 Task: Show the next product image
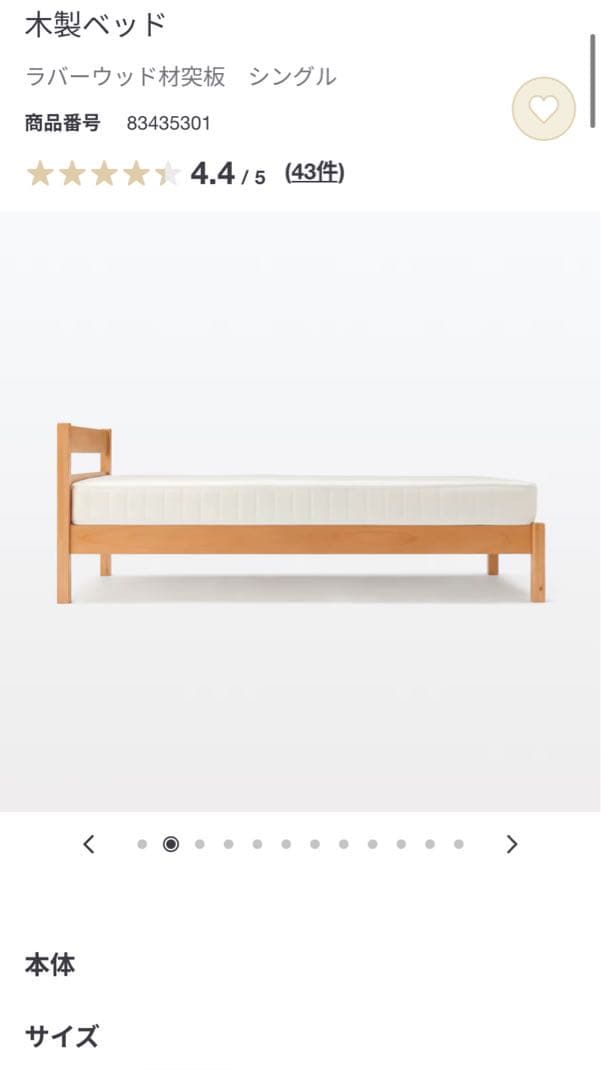512,844
